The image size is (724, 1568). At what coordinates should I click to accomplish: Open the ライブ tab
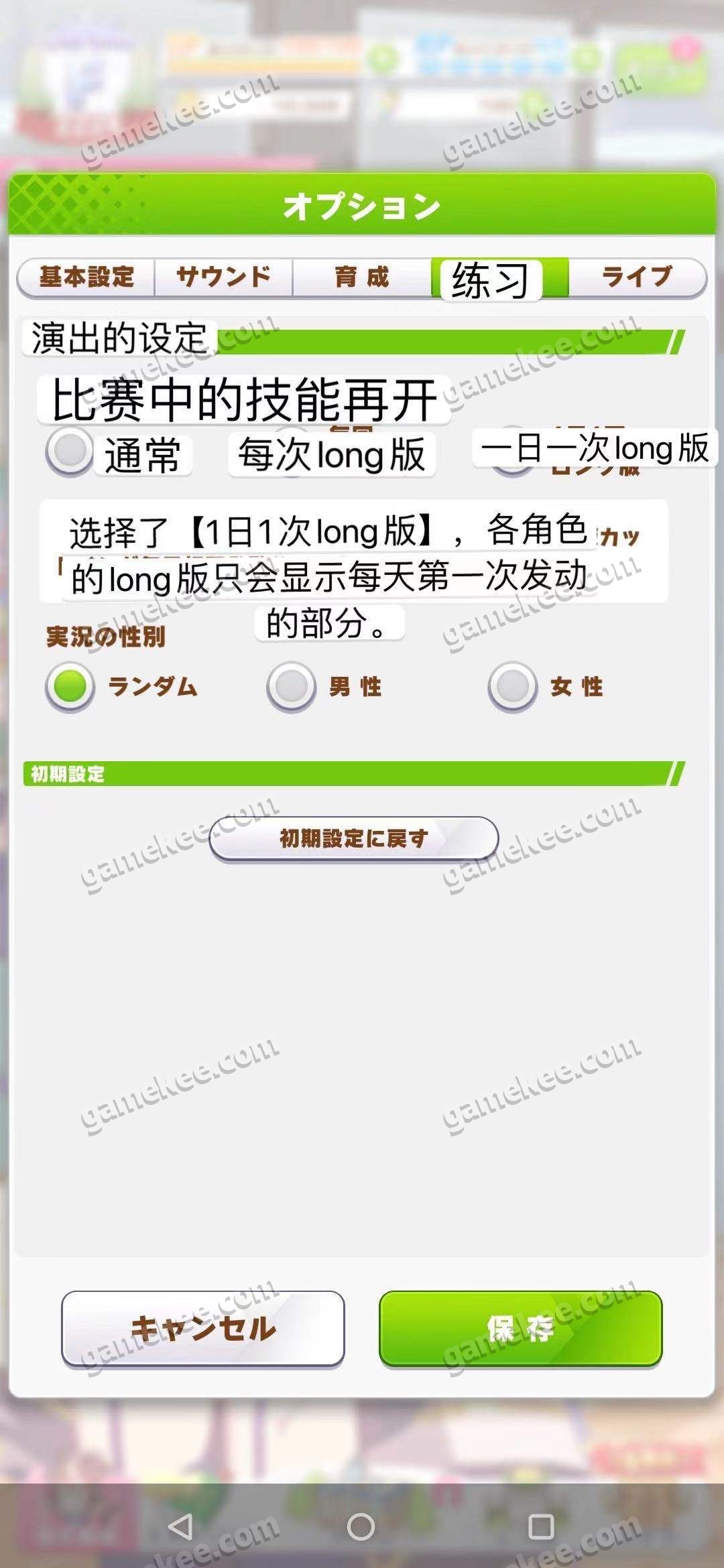[636, 277]
